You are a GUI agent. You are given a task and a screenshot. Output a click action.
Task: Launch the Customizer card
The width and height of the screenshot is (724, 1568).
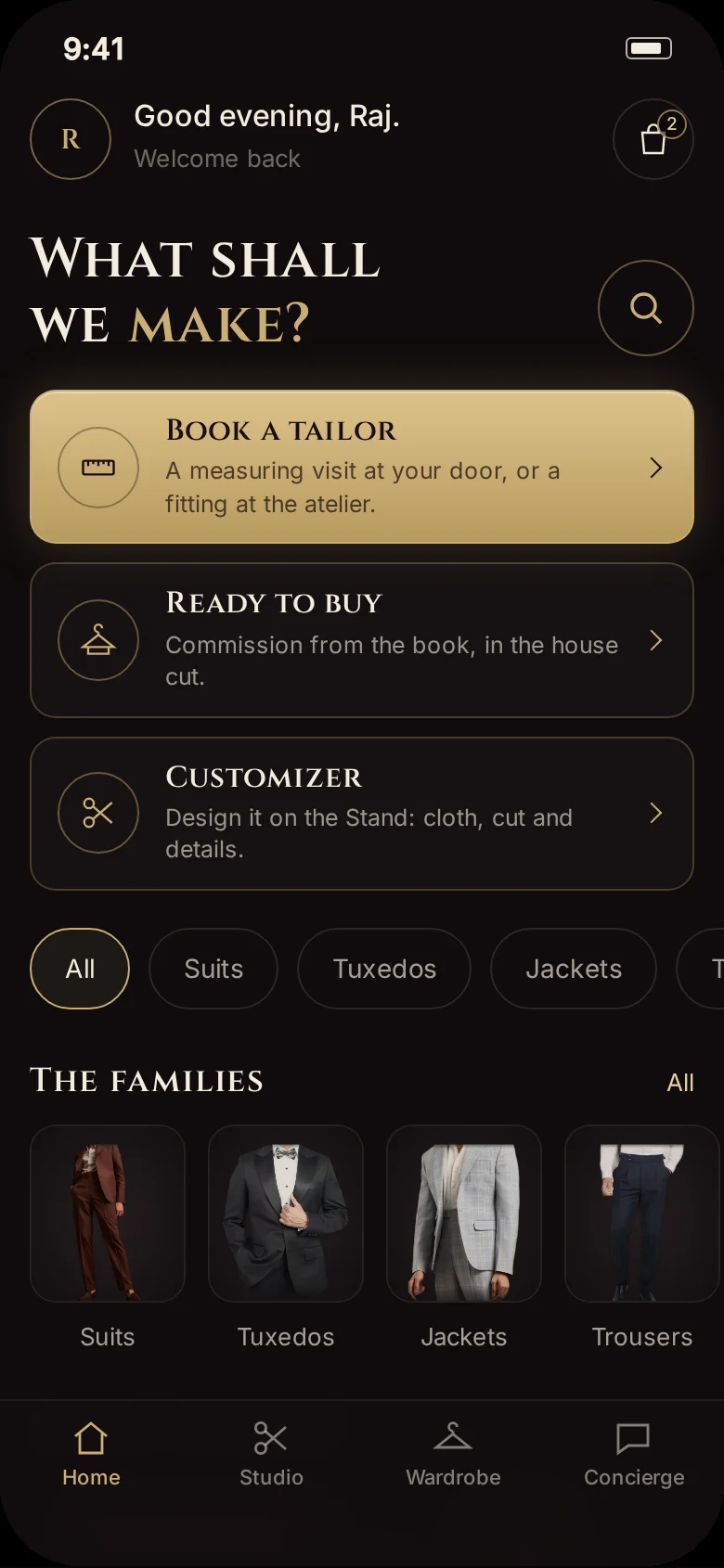point(362,814)
